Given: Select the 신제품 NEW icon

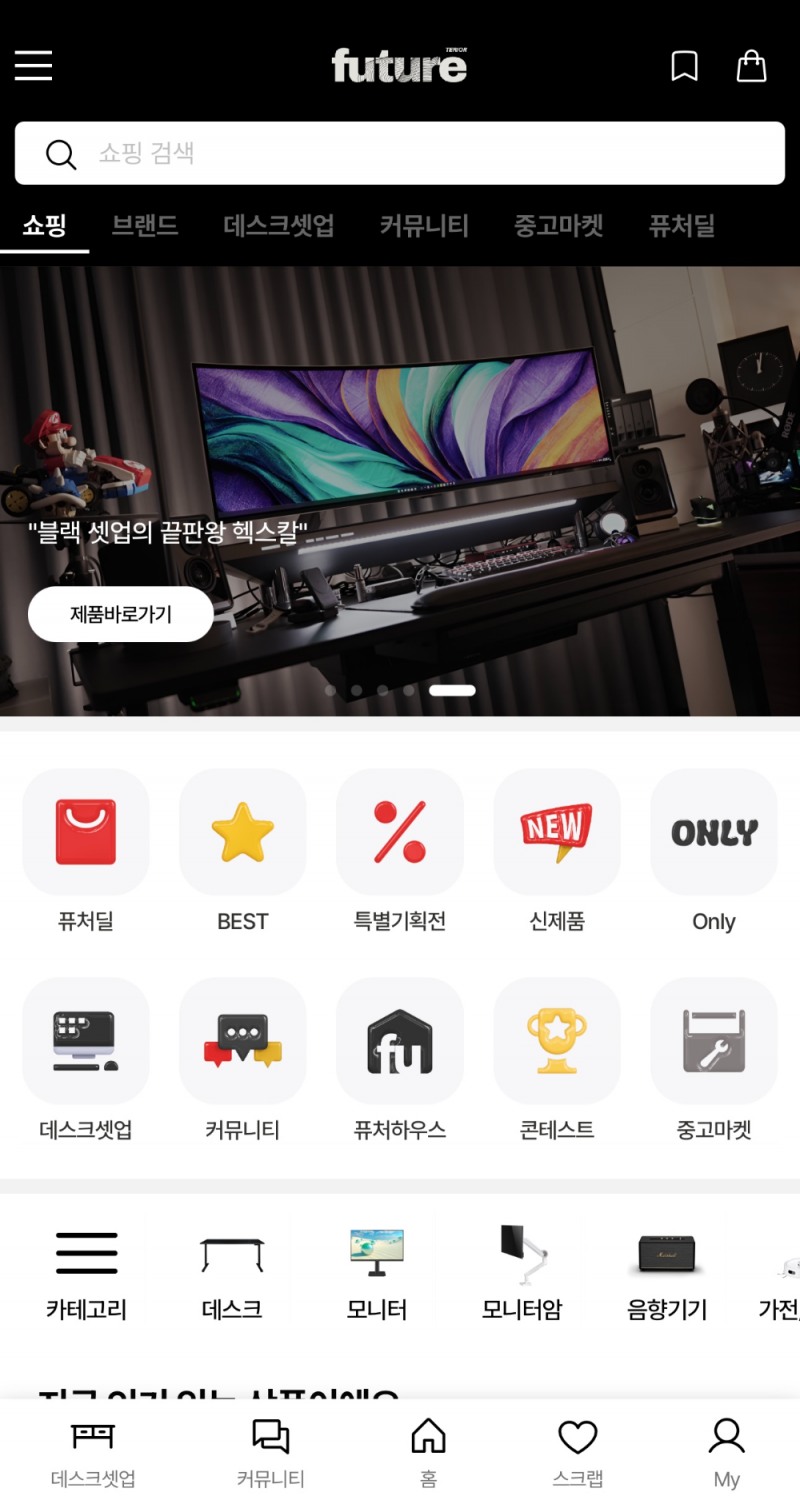Looking at the screenshot, I should pos(556,833).
